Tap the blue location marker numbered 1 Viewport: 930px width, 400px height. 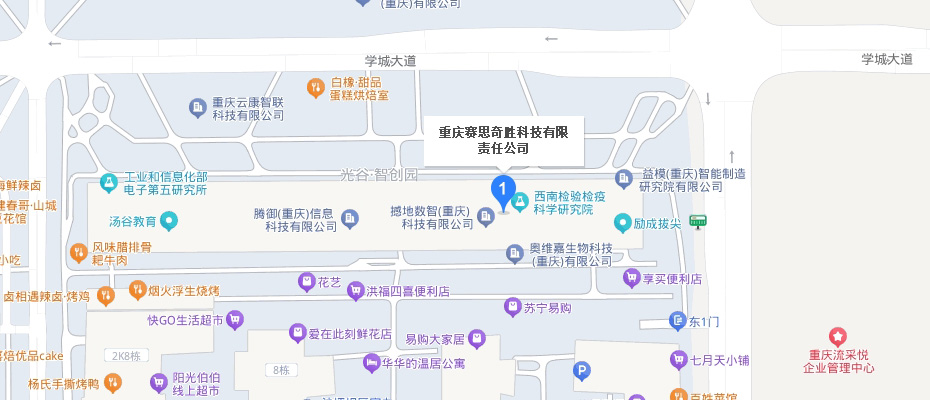(x=503, y=190)
